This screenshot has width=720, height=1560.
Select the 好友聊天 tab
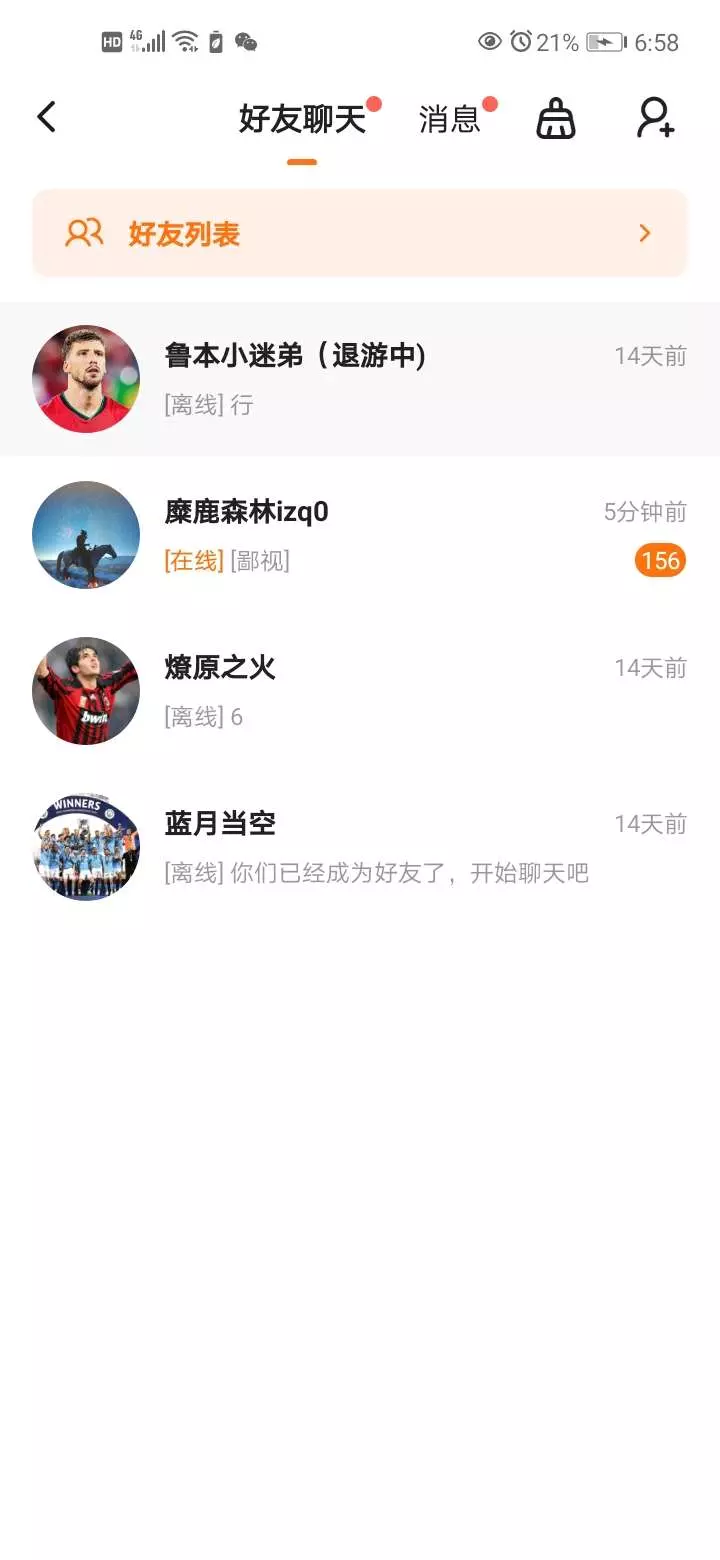tap(302, 120)
